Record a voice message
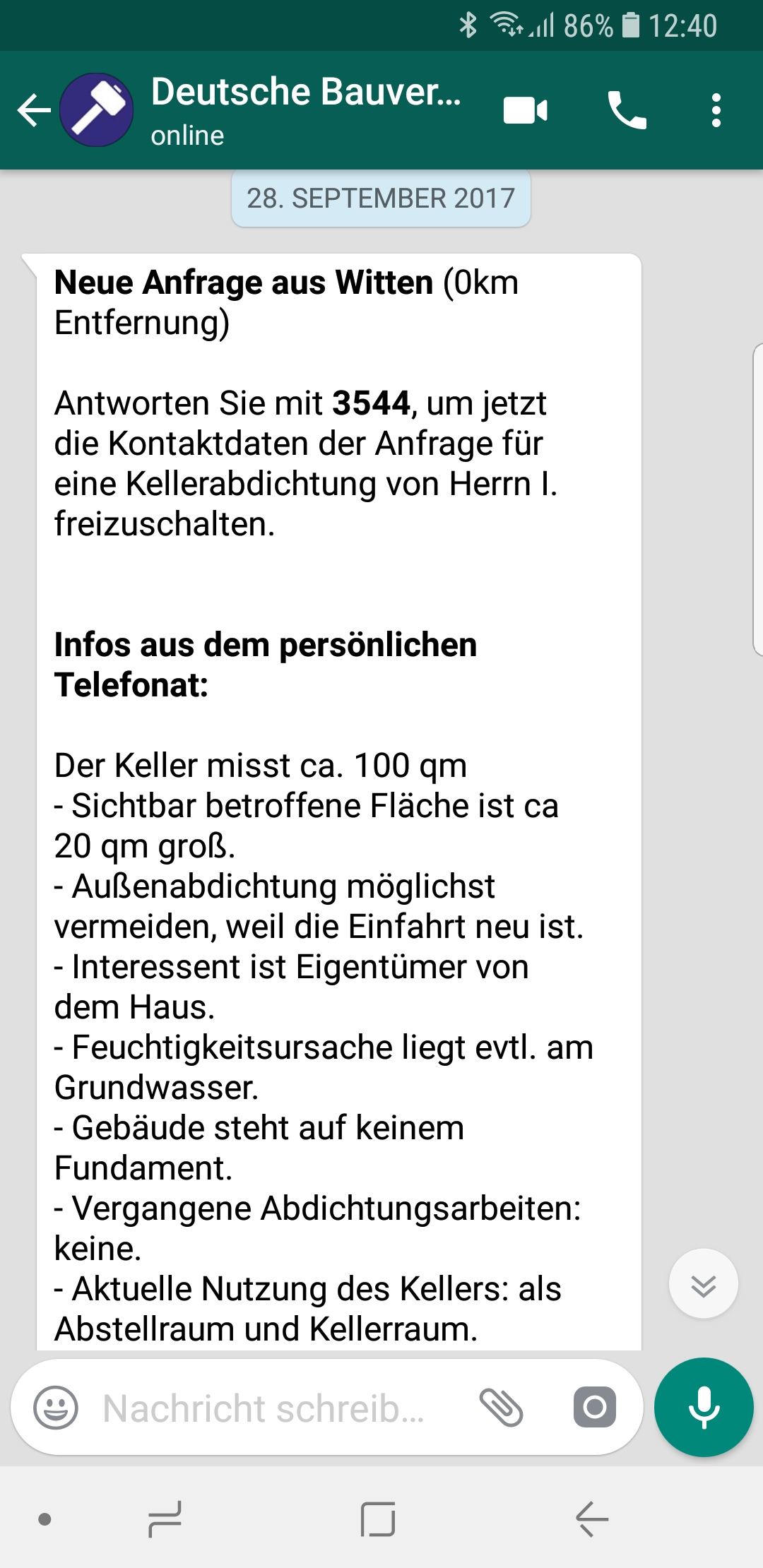The height and width of the screenshot is (1568, 763). pyautogui.click(x=704, y=1407)
